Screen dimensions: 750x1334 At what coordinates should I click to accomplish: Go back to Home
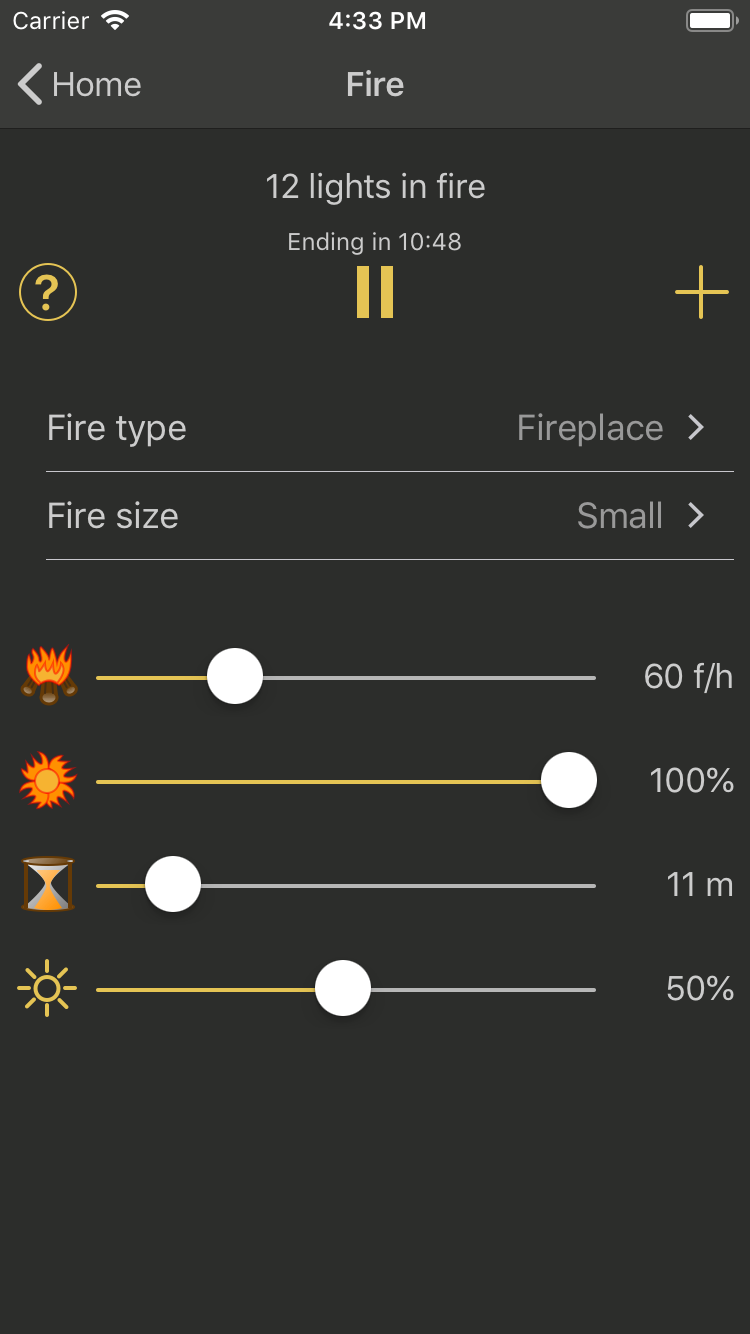pos(80,85)
